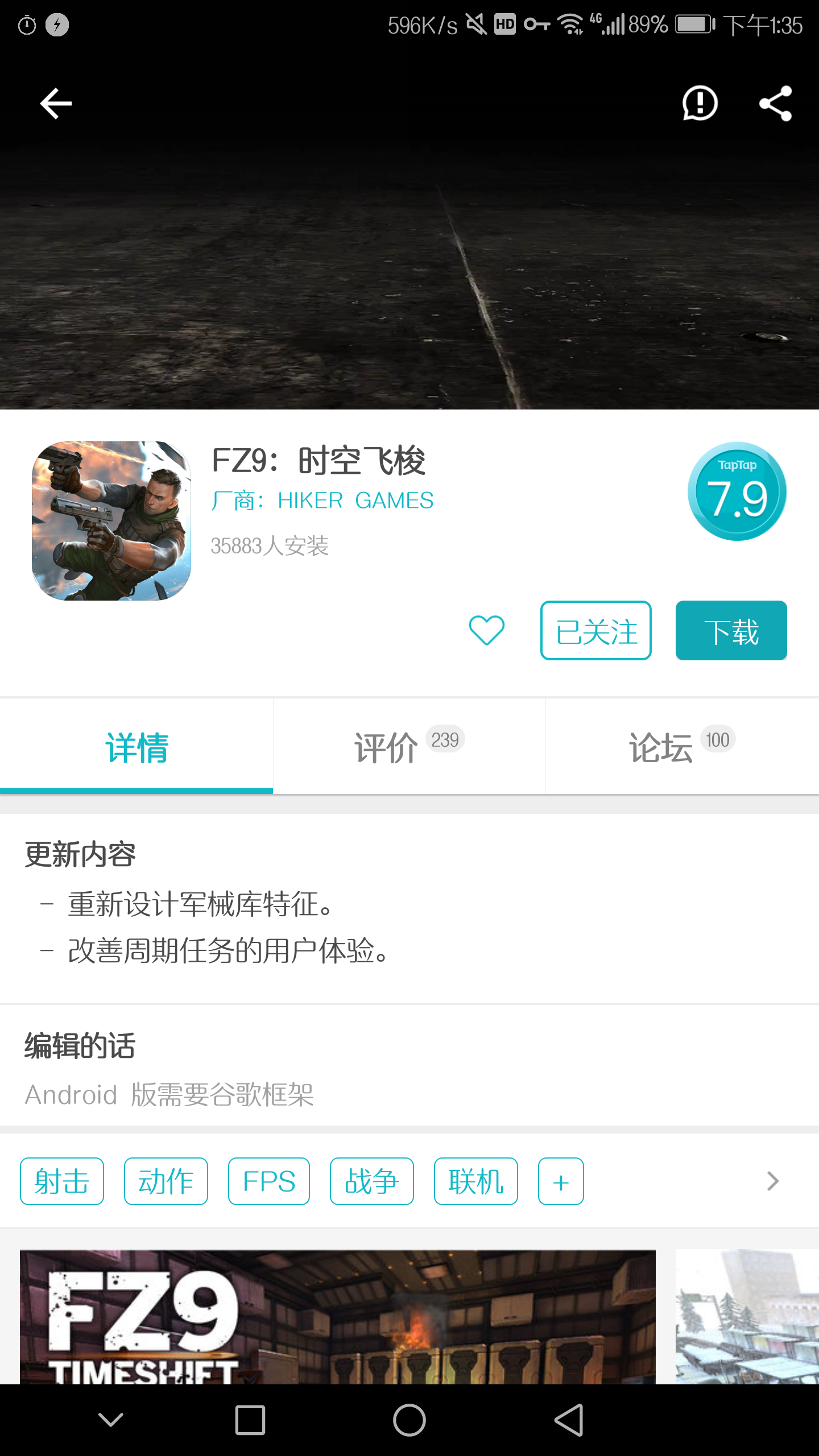Tap the 已关注 following button
The height and width of the screenshot is (1456, 819).
[x=596, y=631]
